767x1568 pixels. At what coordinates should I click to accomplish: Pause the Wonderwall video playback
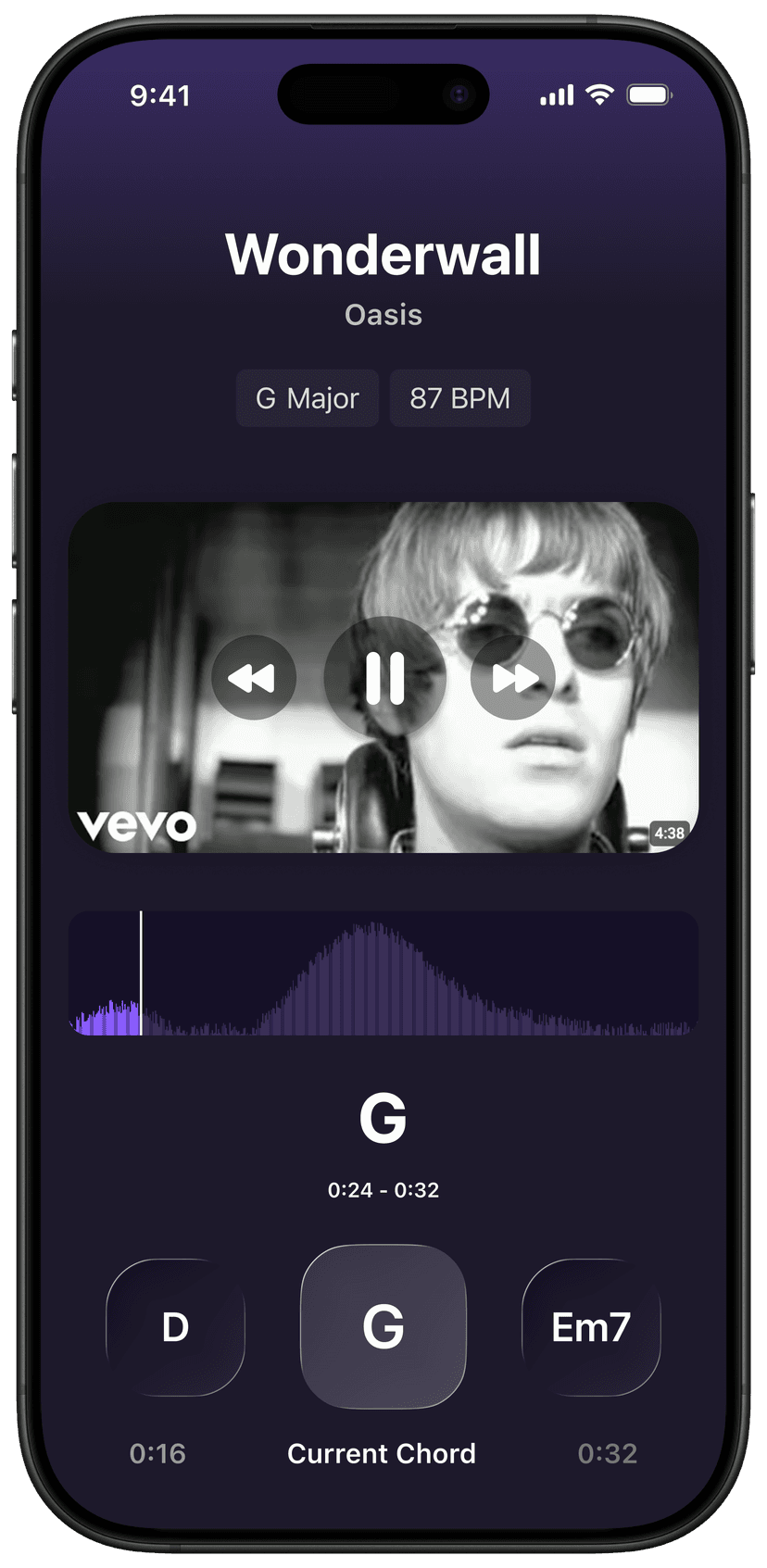point(383,677)
